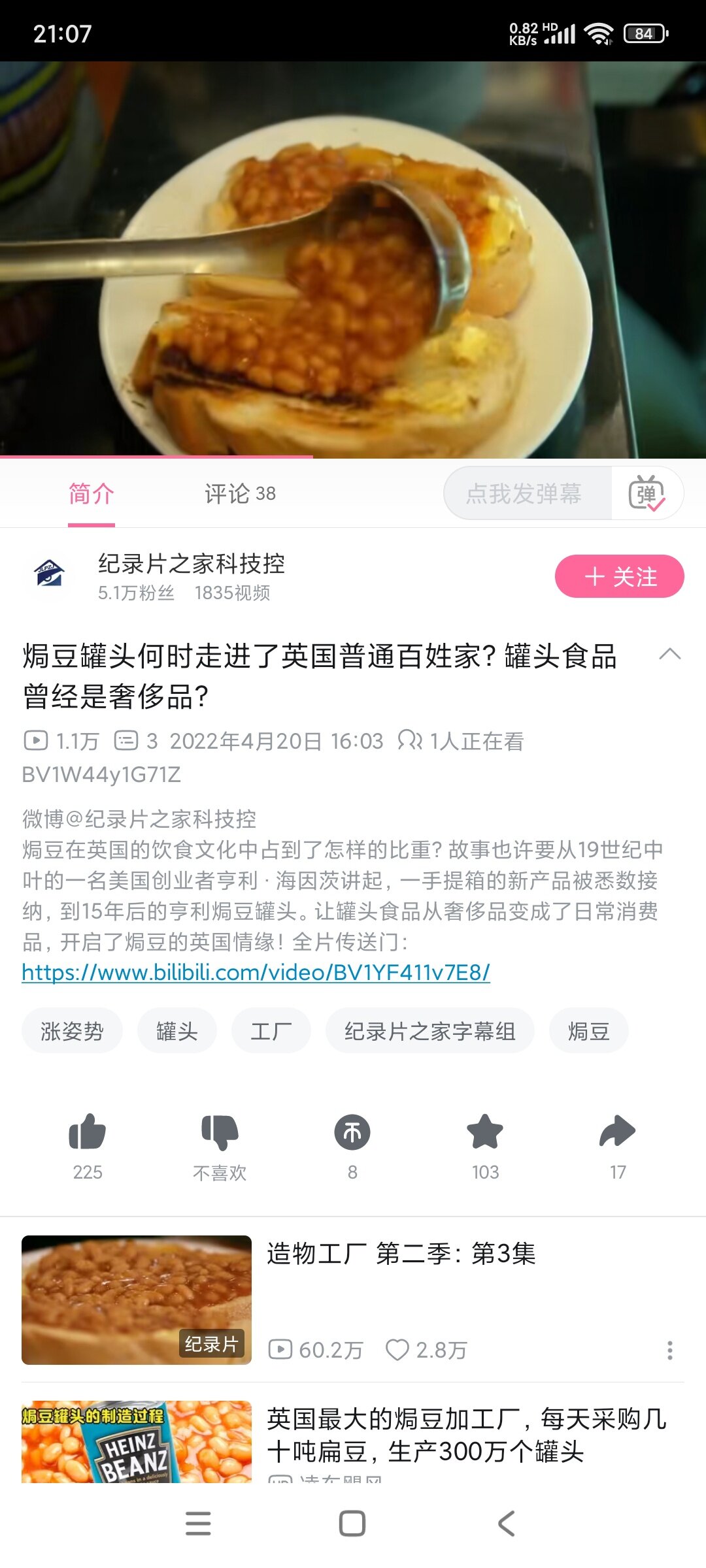Mark the video as 不喜欢
Screen dimensions: 706x1568
[220, 1132]
